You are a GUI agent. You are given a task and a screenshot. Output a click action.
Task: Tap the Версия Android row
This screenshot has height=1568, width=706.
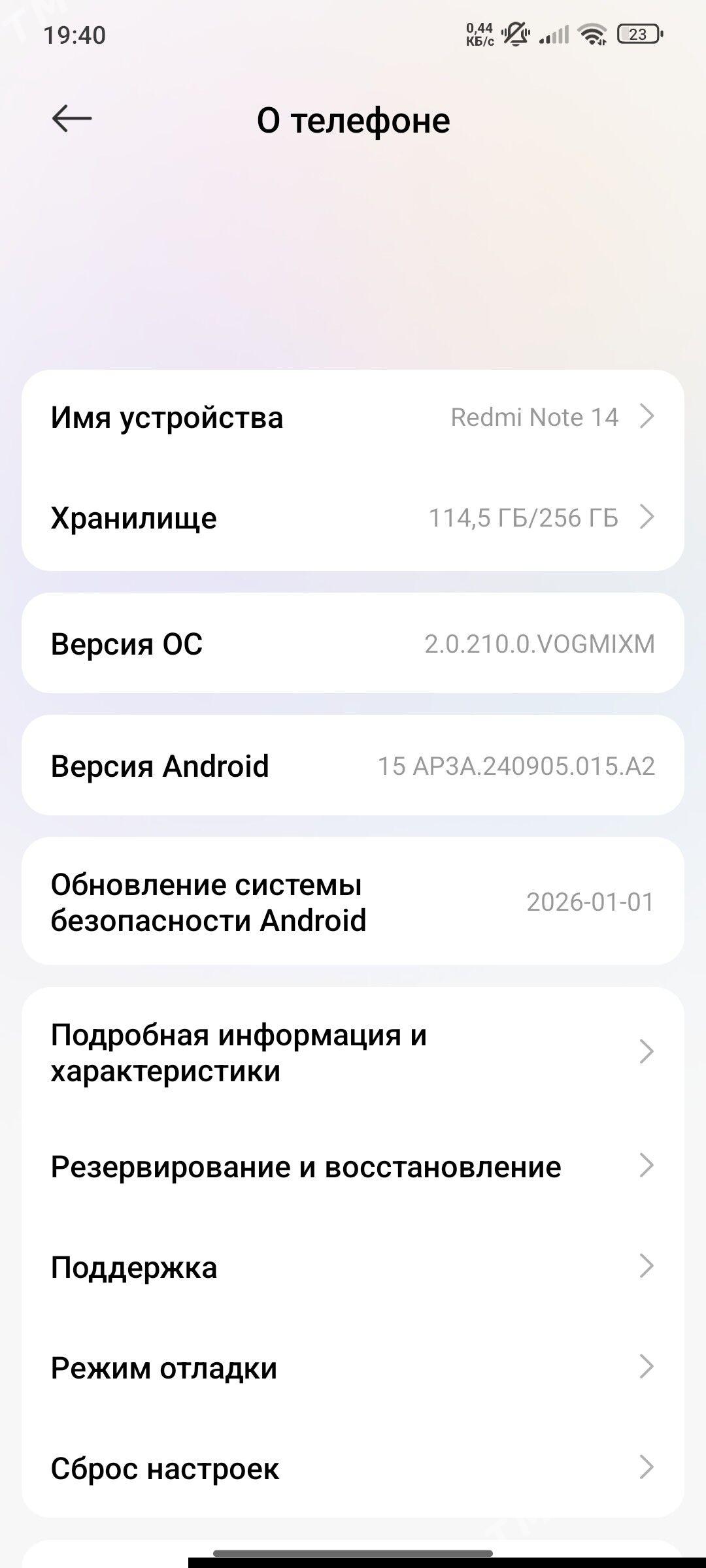(x=353, y=766)
